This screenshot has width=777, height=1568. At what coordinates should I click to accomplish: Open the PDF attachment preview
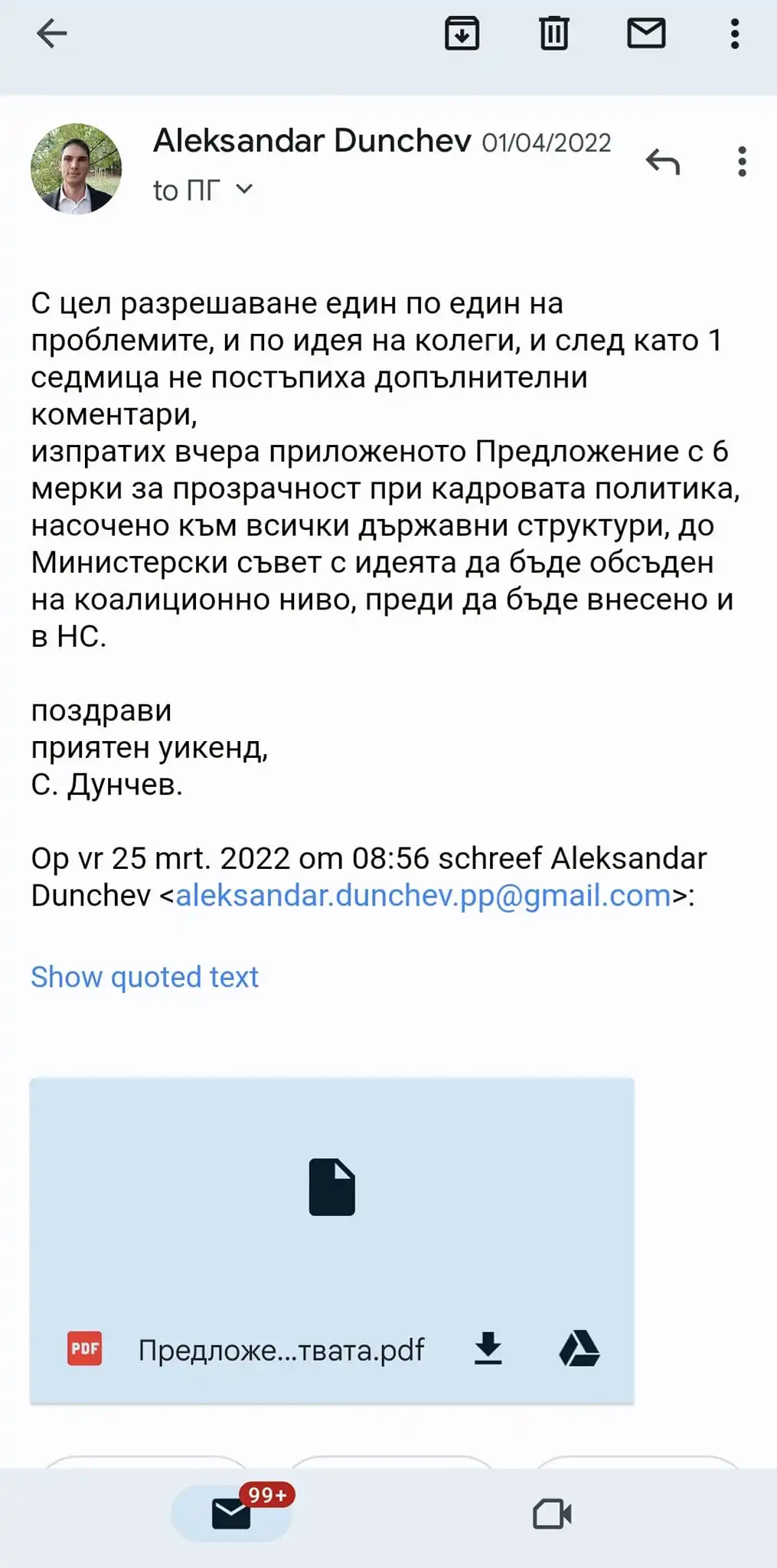(x=331, y=1187)
